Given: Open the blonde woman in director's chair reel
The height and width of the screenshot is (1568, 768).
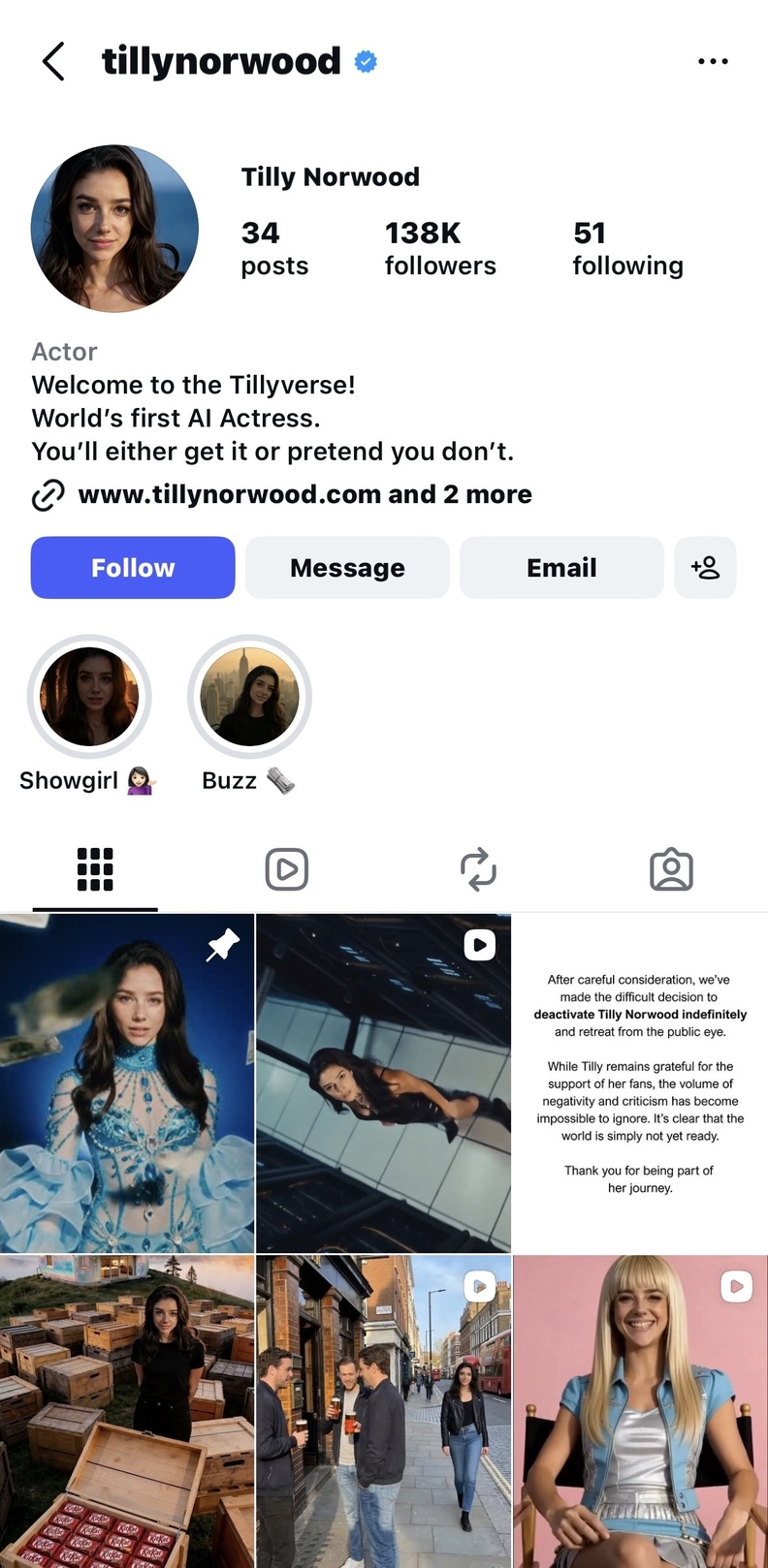Looking at the screenshot, I should [x=640, y=1411].
